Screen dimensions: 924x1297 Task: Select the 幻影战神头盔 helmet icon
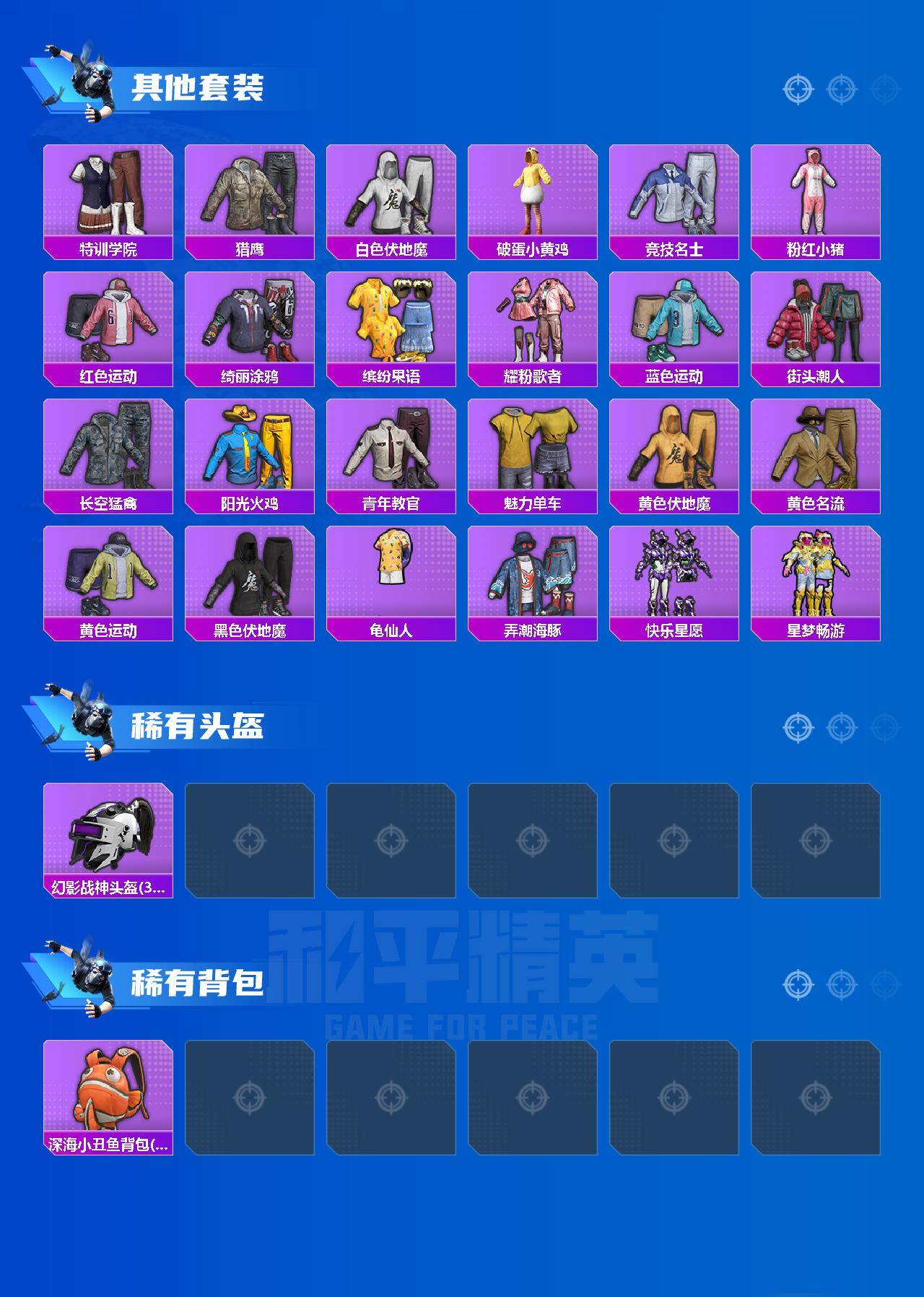pyautogui.click(x=108, y=838)
